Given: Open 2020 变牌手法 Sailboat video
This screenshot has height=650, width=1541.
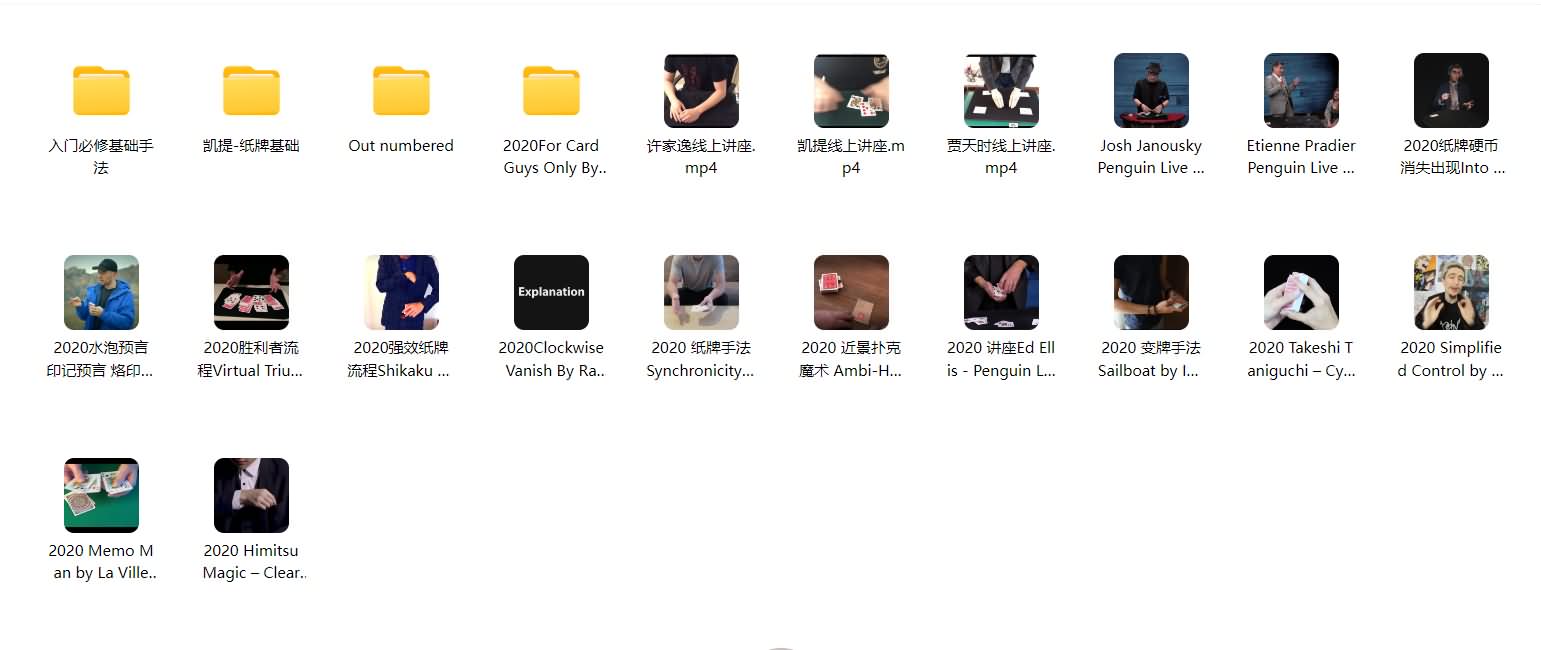Looking at the screenshot, I should tap(1151, 292).
